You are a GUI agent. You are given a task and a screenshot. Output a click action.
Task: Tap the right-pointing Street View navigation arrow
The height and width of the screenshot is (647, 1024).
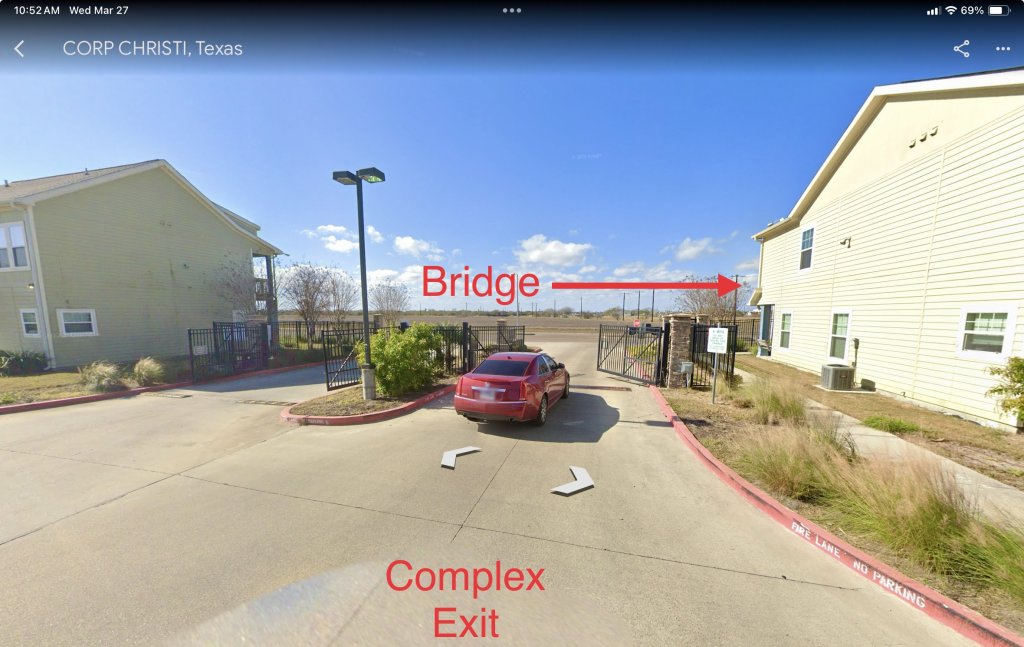pyautogui.click(x=573, y=481)
